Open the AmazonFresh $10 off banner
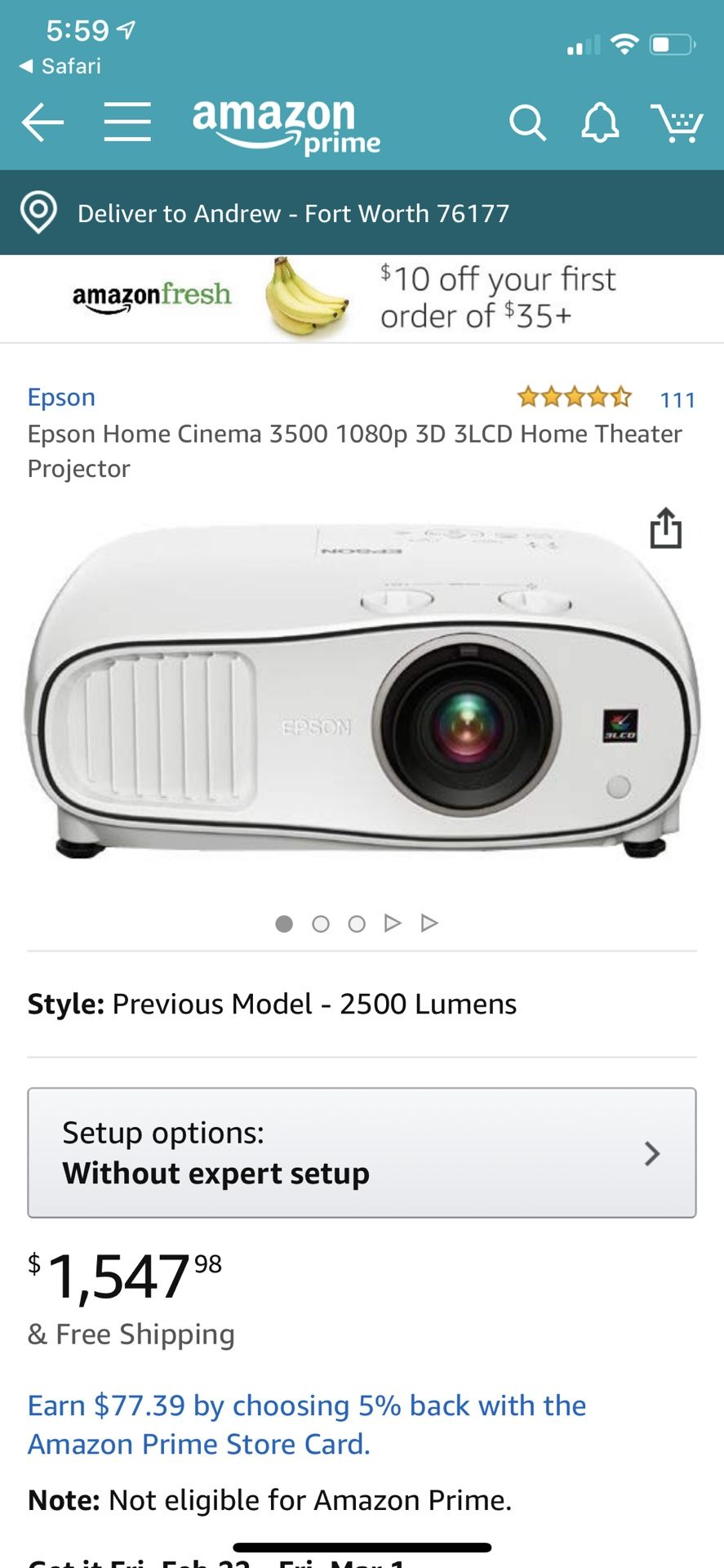The height and width of the screenshot is (1568, 724). (x=362, y=297)
